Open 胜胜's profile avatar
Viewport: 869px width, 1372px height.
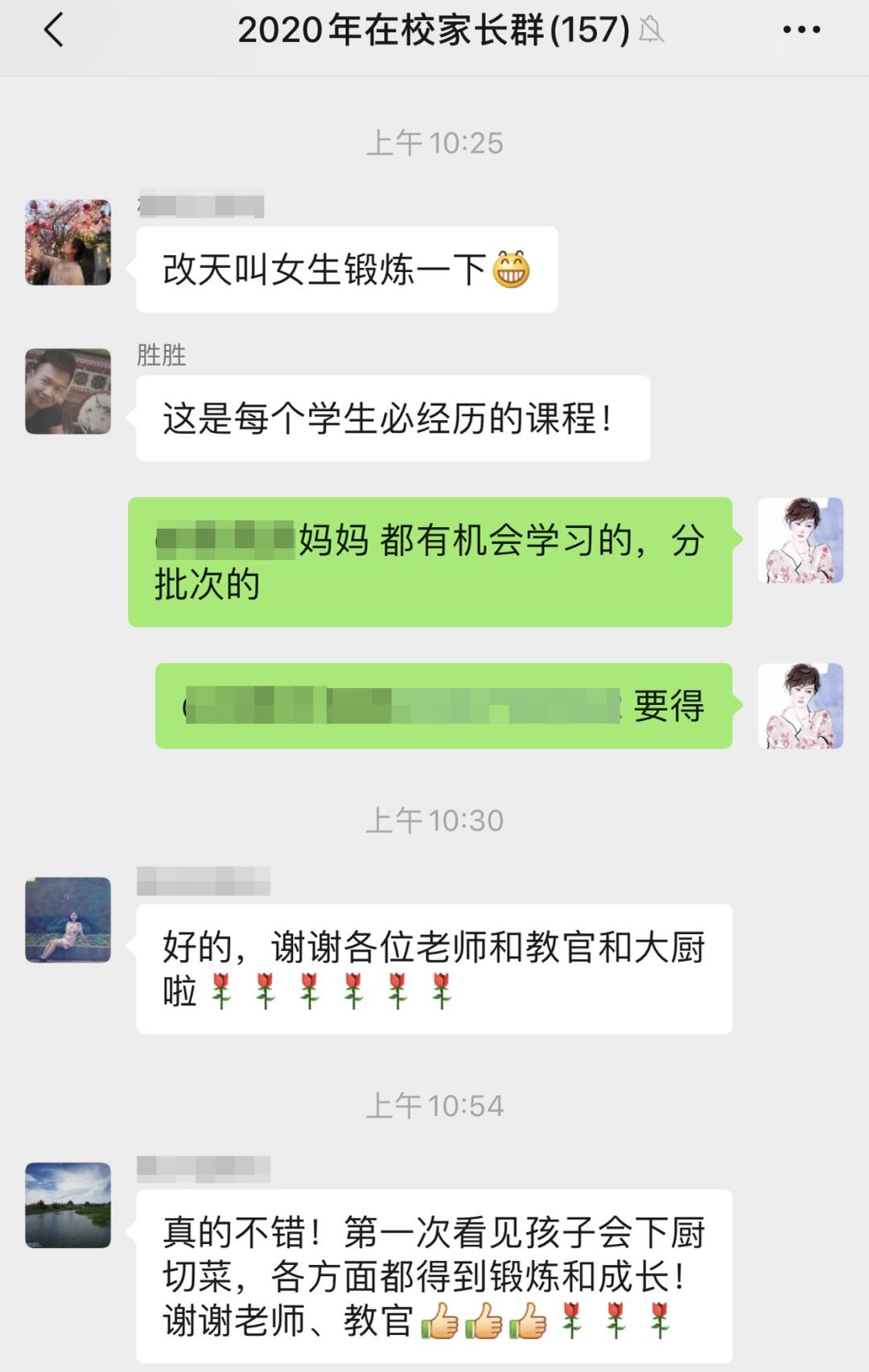click(68, 391)
